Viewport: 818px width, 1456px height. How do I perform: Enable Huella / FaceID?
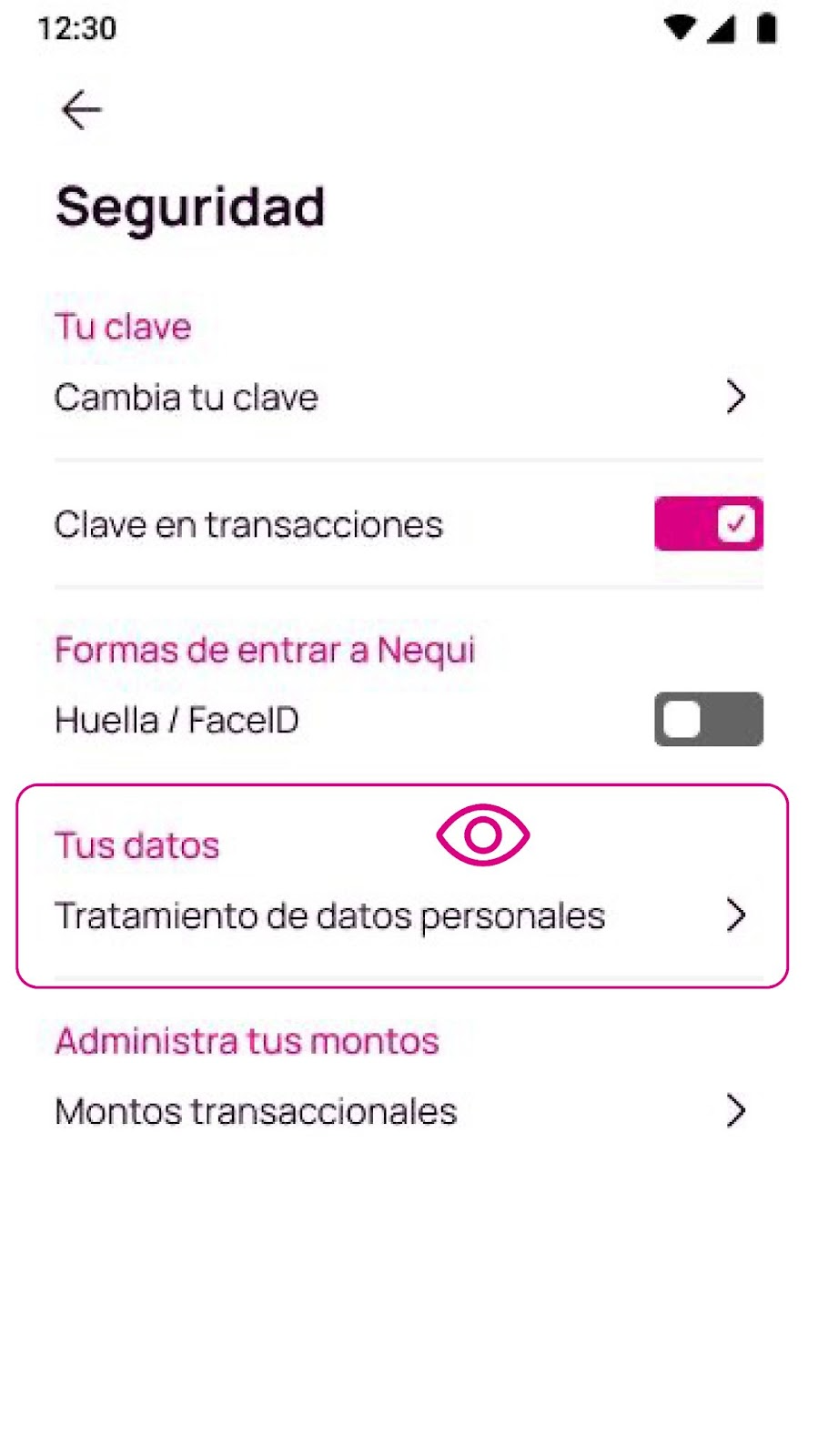[709, 719]
